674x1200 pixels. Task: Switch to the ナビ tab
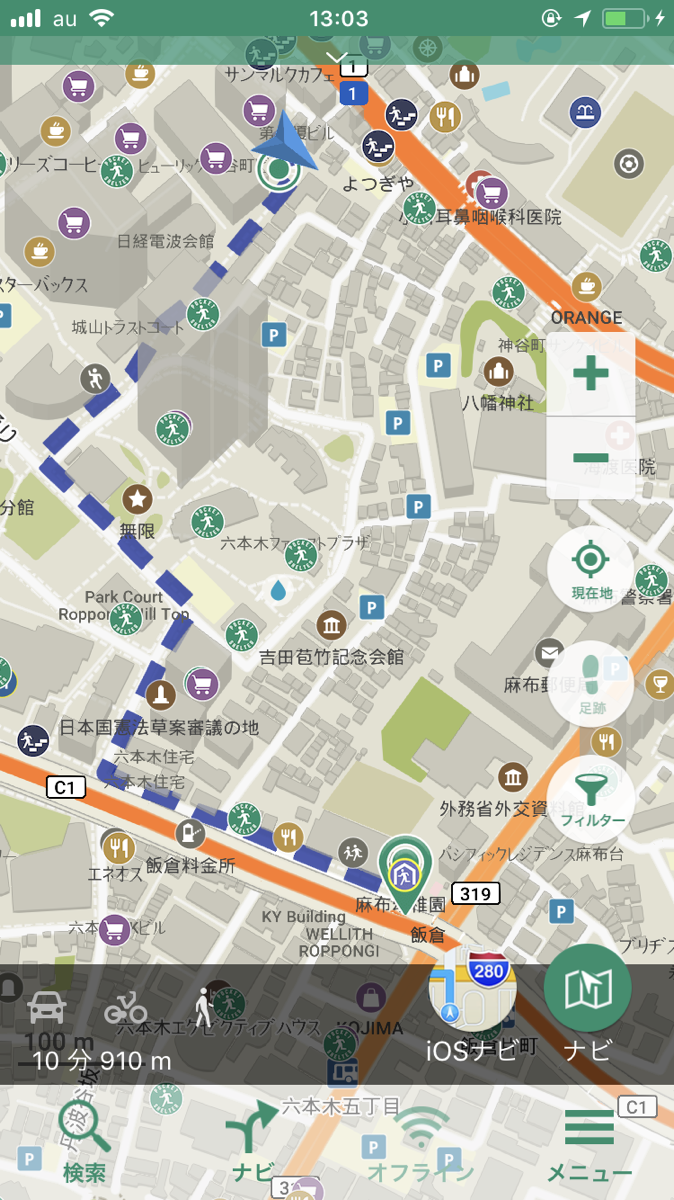pyautogui.click(x=252, y=1141)
